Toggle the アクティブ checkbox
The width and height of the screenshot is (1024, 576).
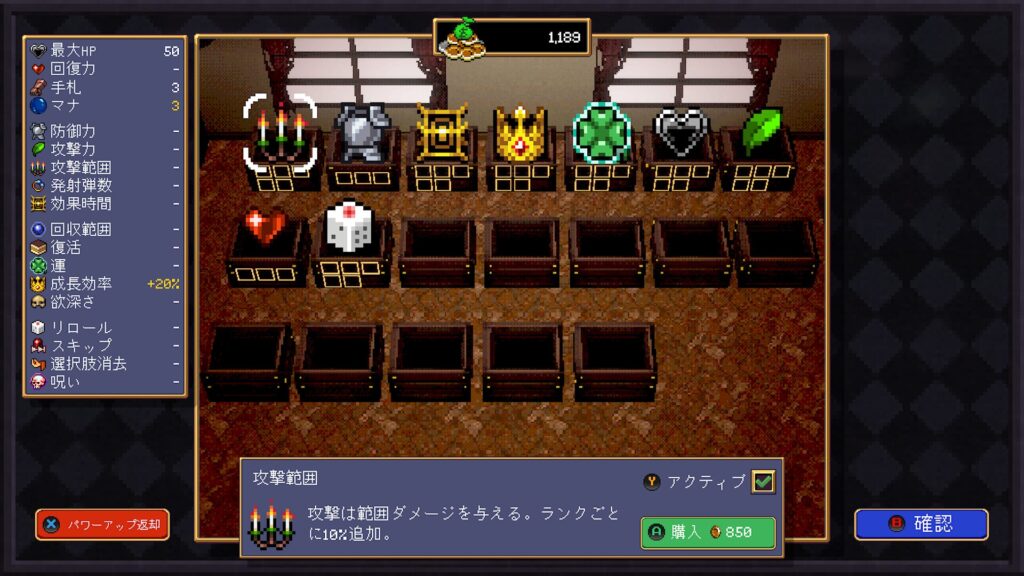pyautogui.click(x=764, y=482)
